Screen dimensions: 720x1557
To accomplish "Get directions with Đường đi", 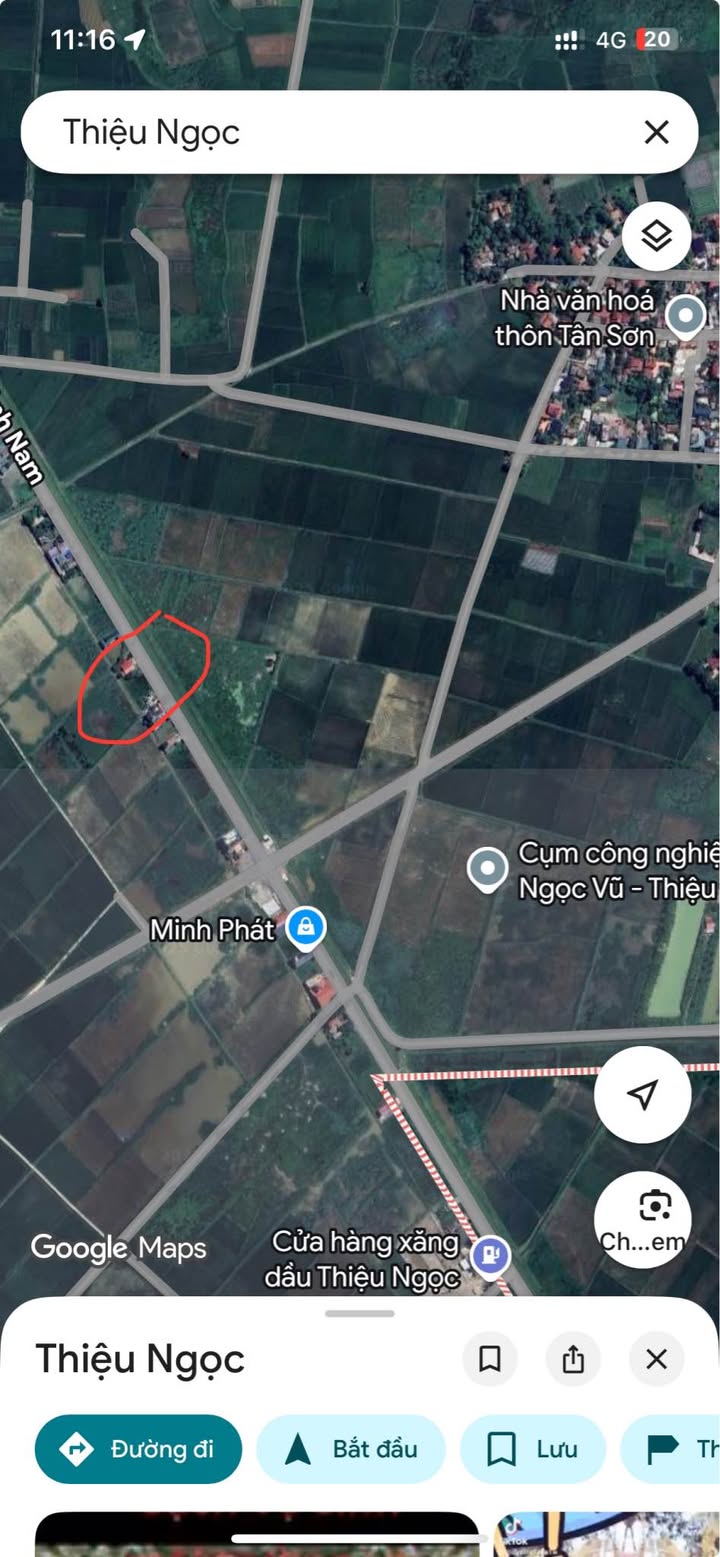I will [x=138, y=1449].
